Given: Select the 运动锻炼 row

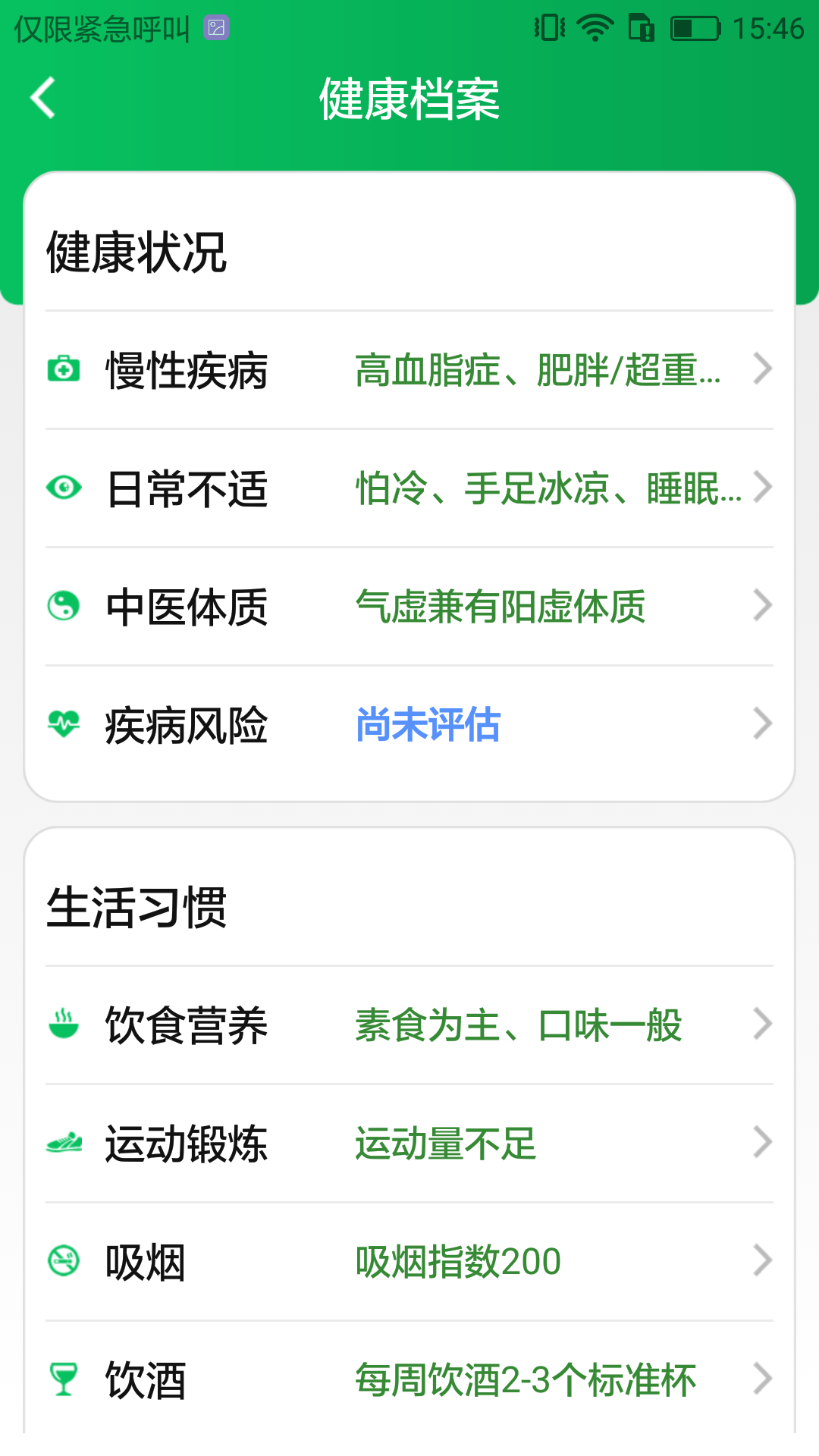Looking at the screenshot, I should coord(409,1144).
